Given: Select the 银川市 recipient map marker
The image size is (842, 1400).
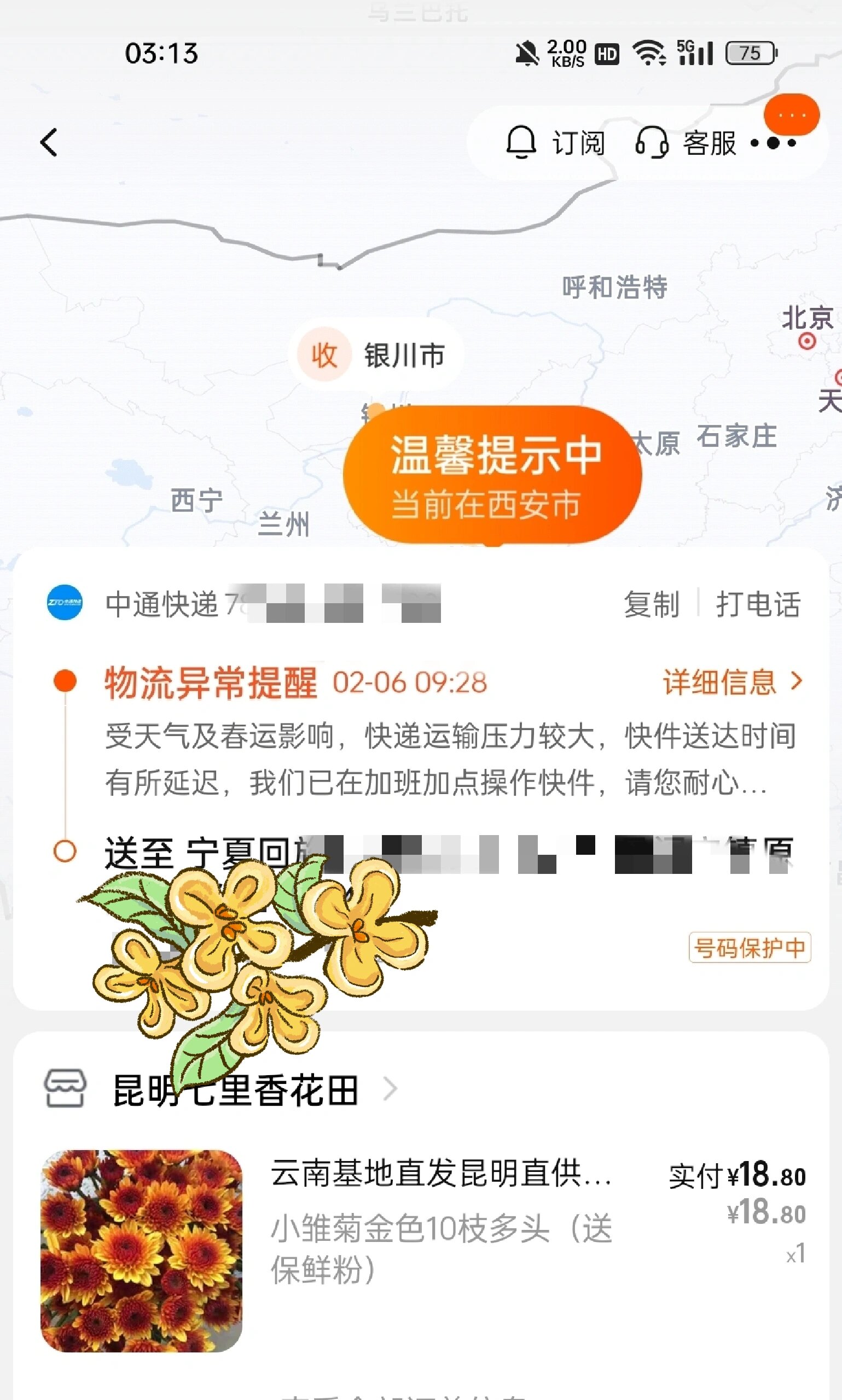Looking at the screenshot, I should (378, 355).
